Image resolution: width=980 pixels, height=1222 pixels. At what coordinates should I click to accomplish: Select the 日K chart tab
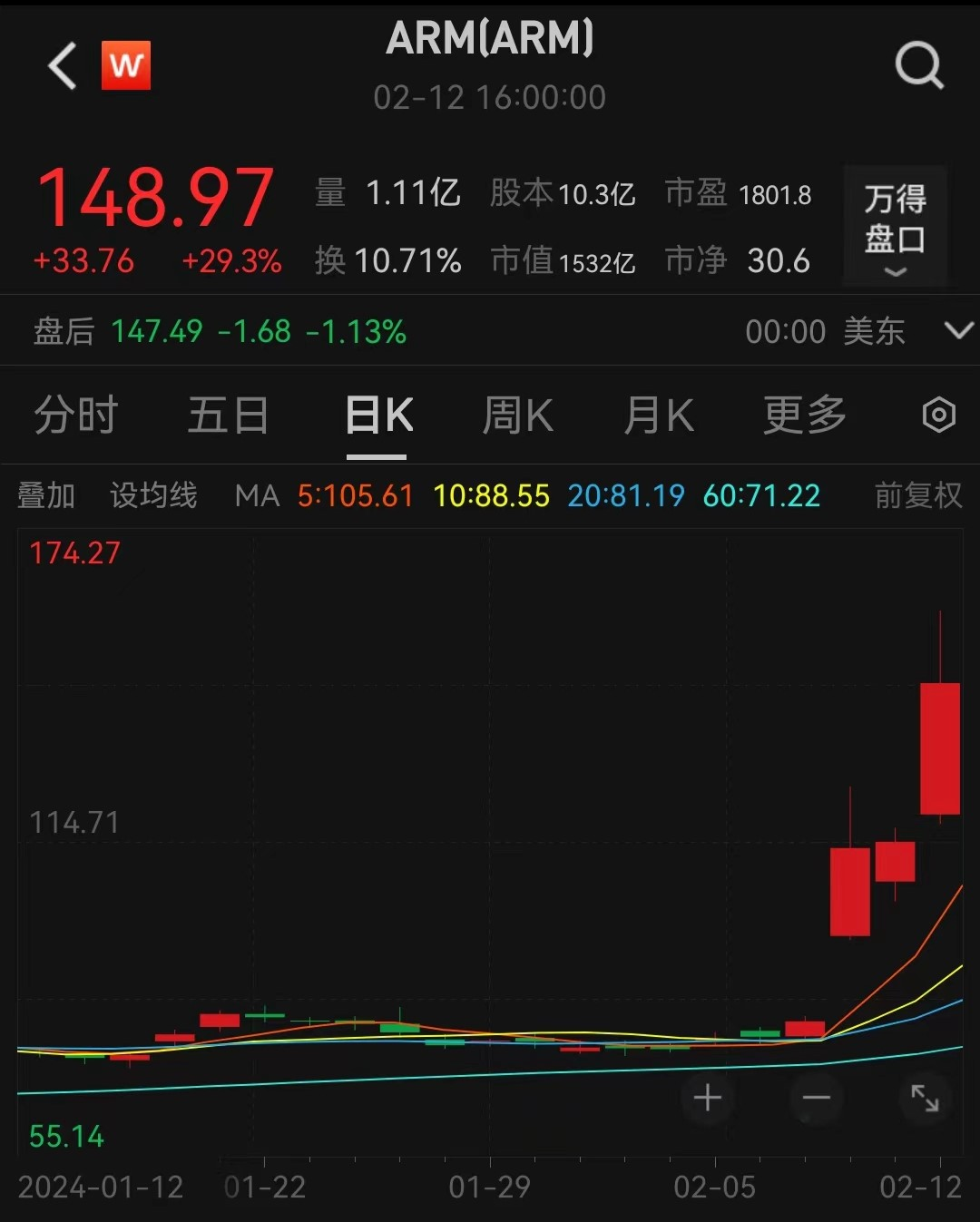click(378, 416)
